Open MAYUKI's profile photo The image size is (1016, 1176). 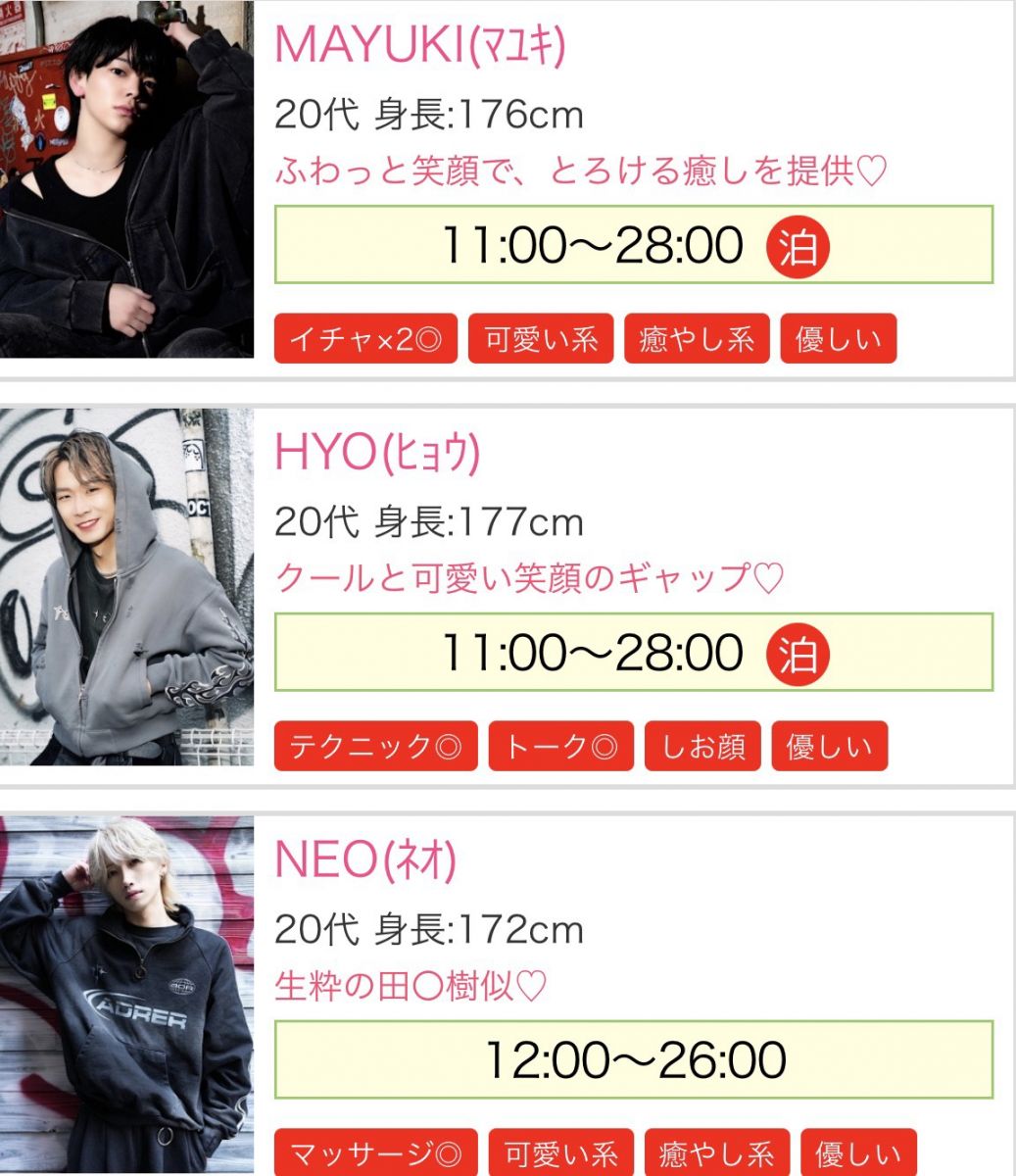point(126,178)
